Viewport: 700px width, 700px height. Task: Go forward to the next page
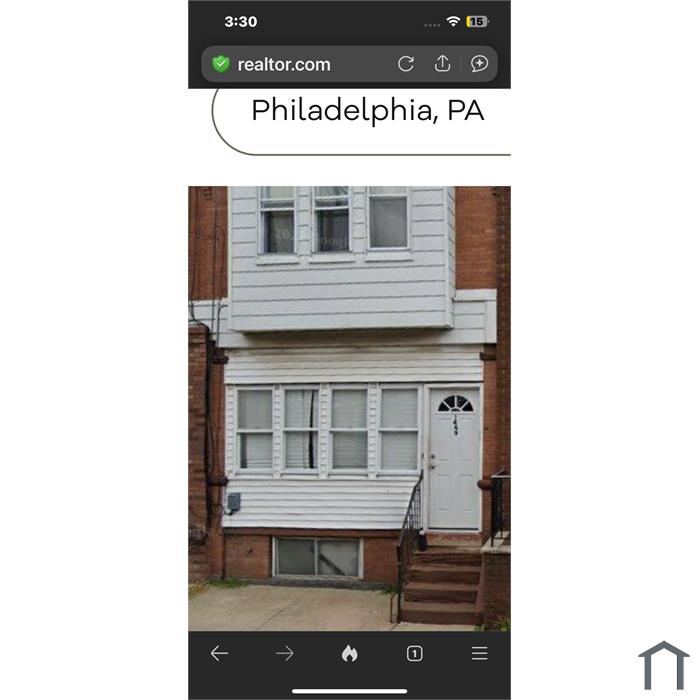tap(285, 653)
